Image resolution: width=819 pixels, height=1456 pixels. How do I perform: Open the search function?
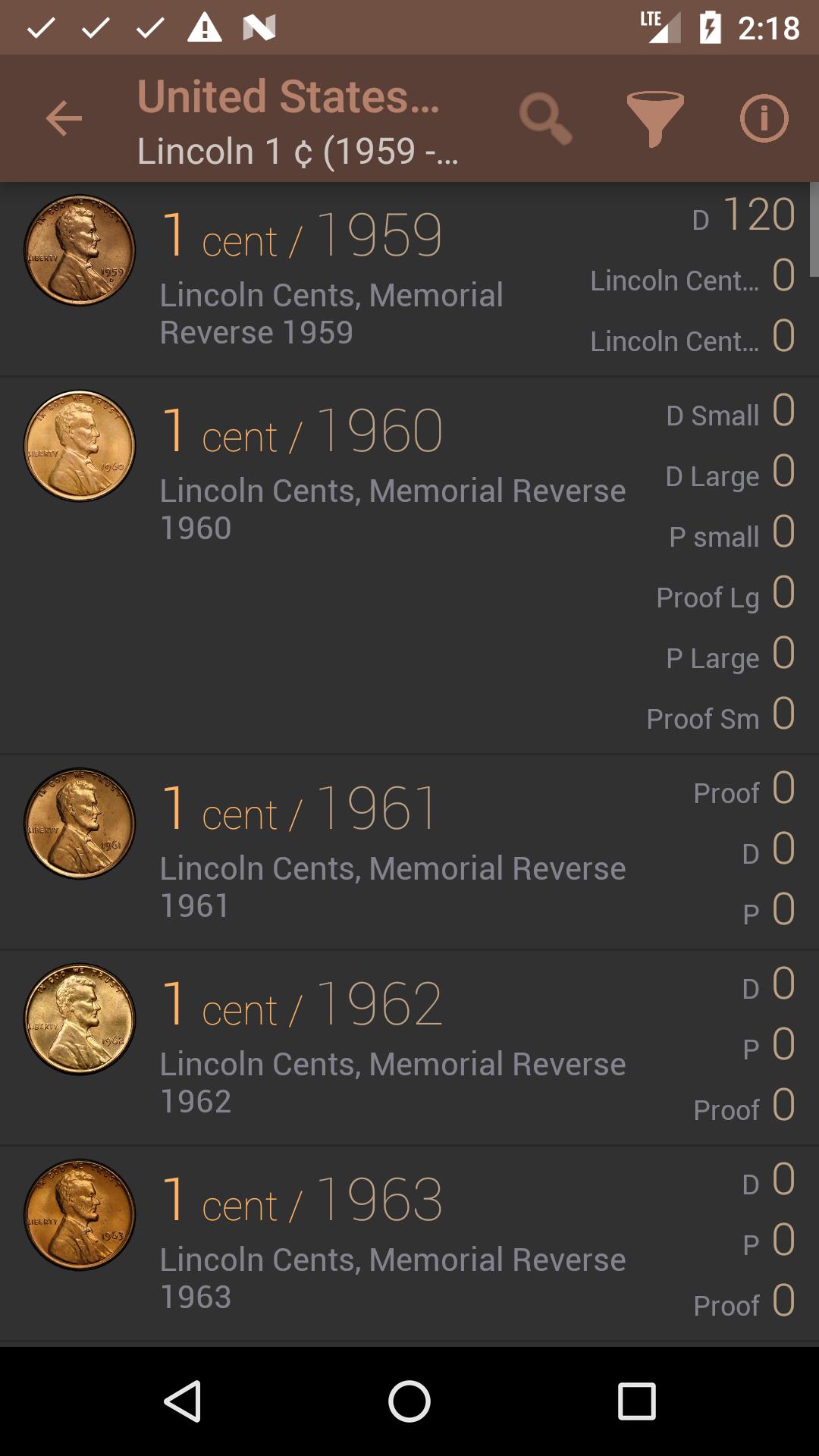[544, 119]
